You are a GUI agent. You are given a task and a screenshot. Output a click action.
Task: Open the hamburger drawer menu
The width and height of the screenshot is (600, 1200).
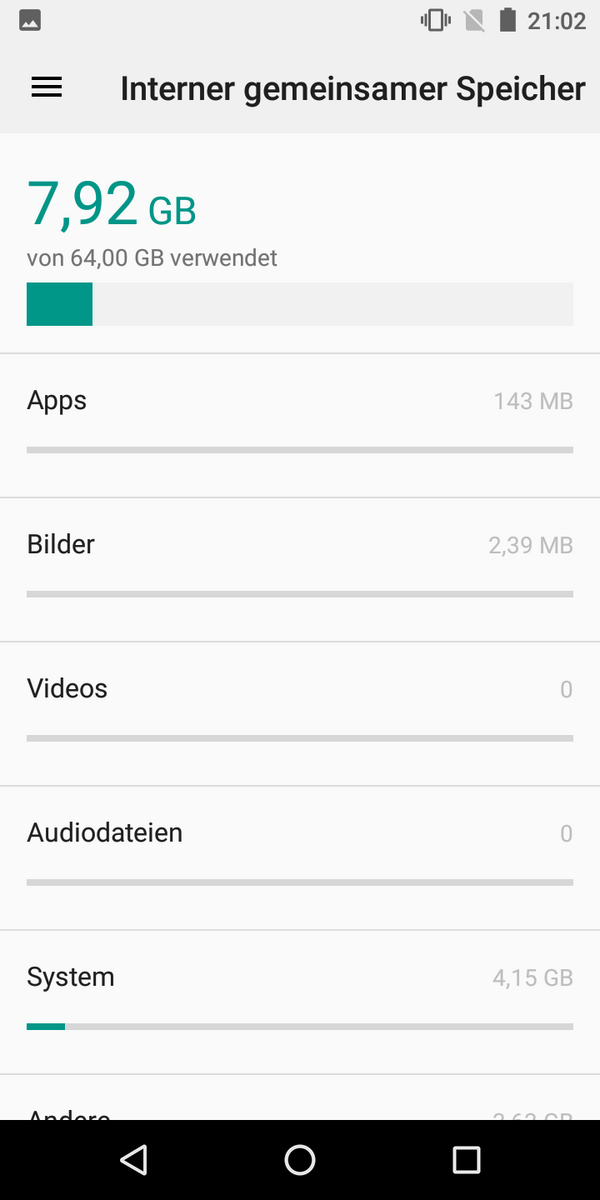(47, 88)
